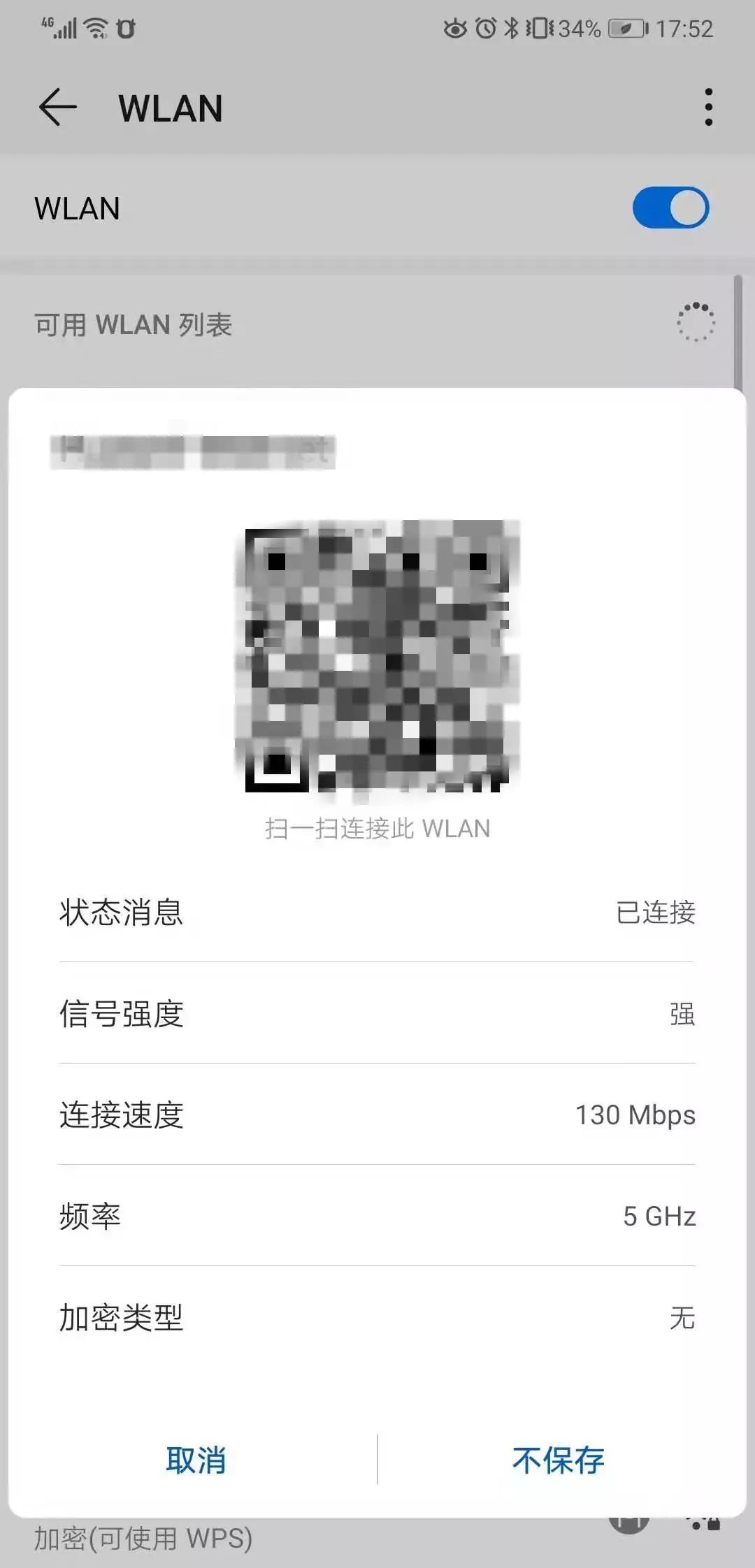Tap the back arrow to exit WLAN settings

pyautogui.click(x=59, y=106)
